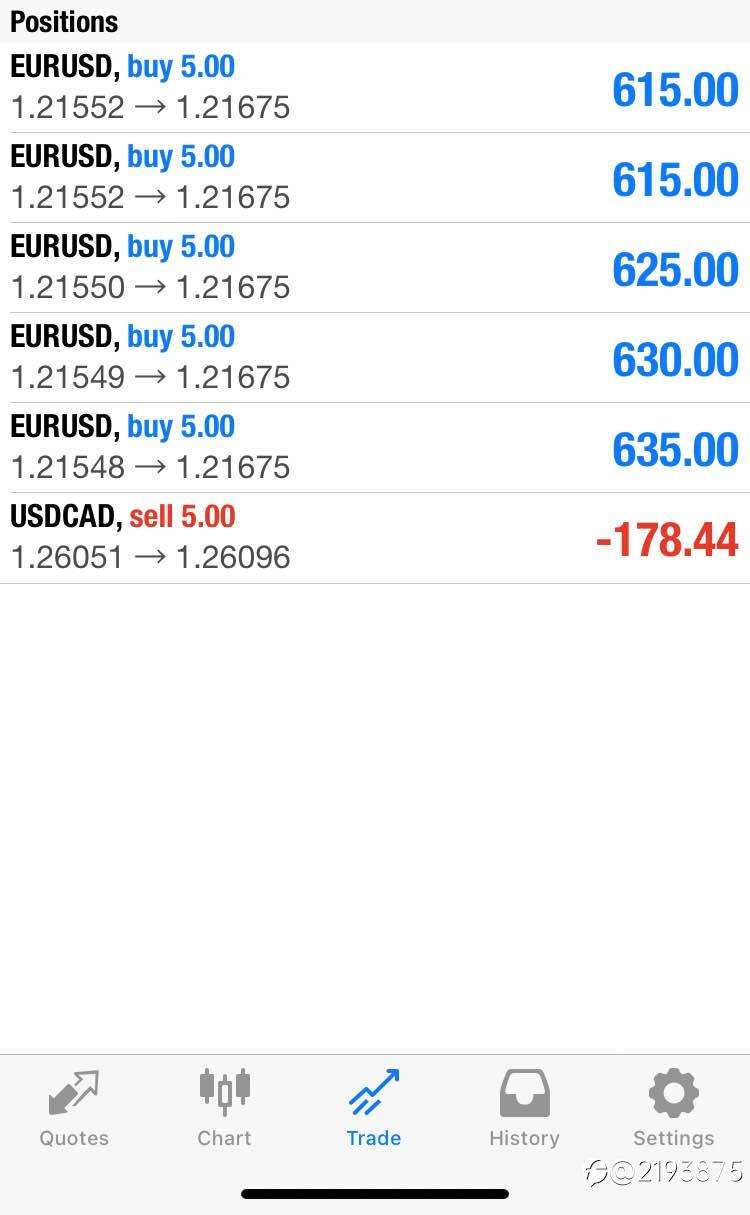Image resolution: width=750 pixels, height=1215 pixels.
Task: Switch to the Quotes tab
Action: tap(74, 1108)
